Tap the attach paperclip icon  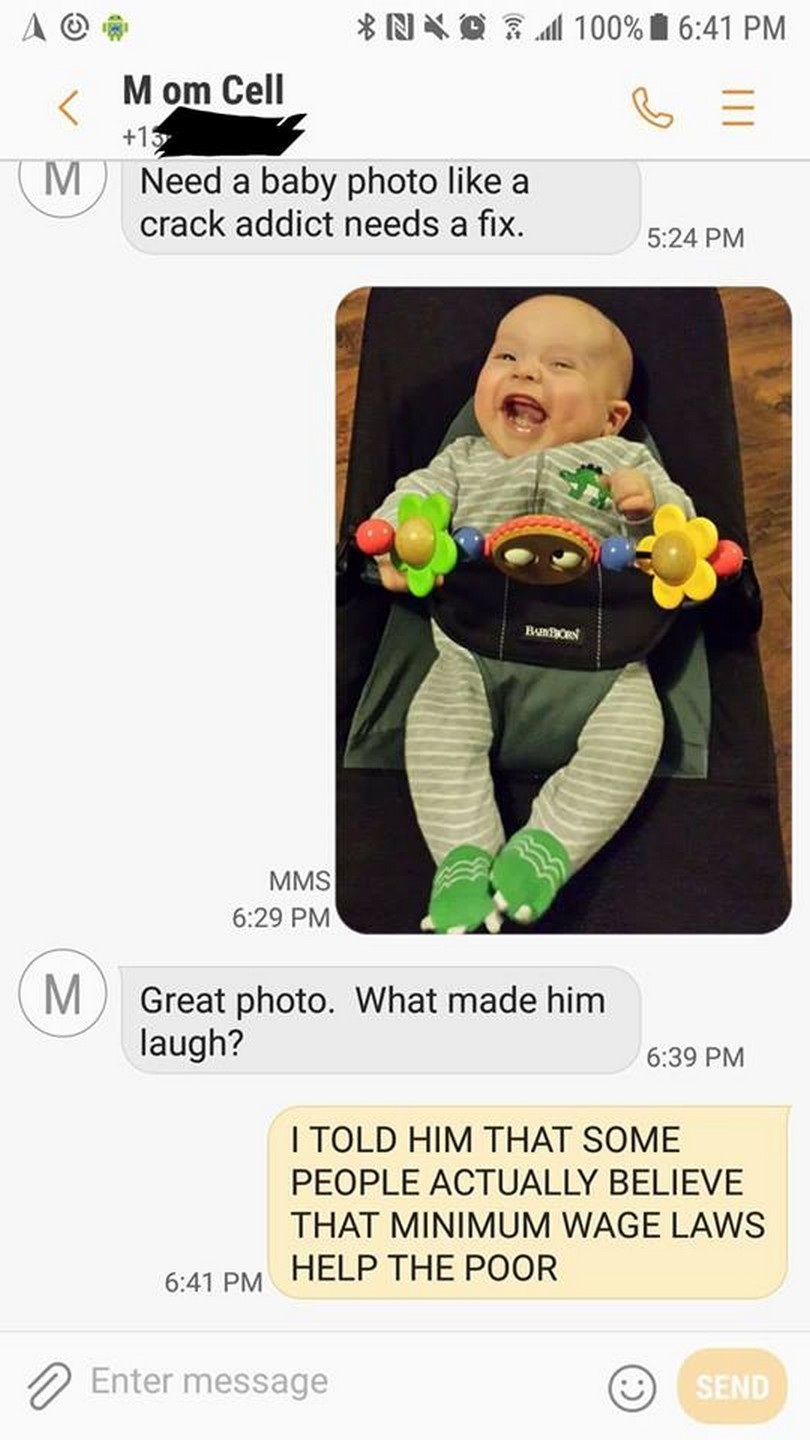click(x=46, y=1387)
